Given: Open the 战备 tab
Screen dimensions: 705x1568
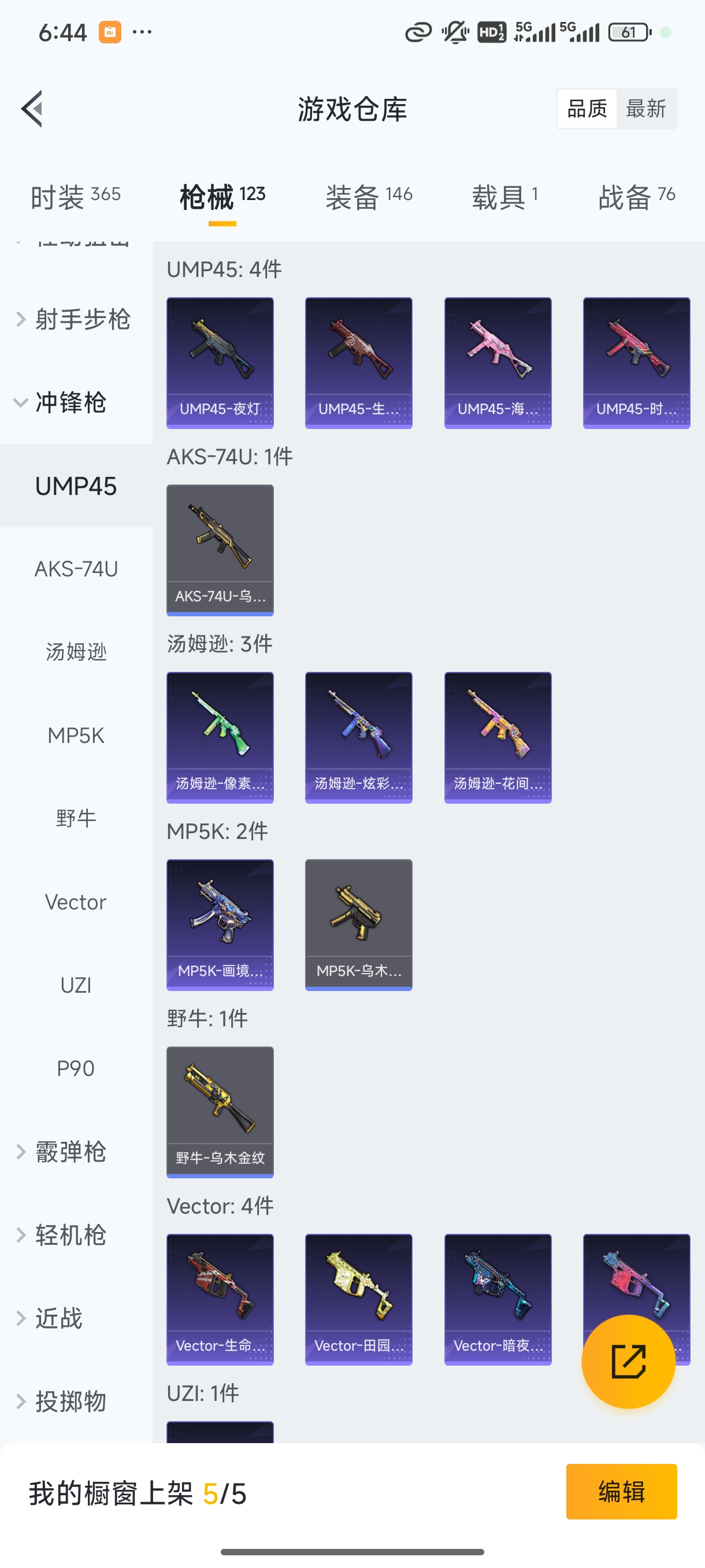Looking at the screenshot, I should (x=636, y=197).
